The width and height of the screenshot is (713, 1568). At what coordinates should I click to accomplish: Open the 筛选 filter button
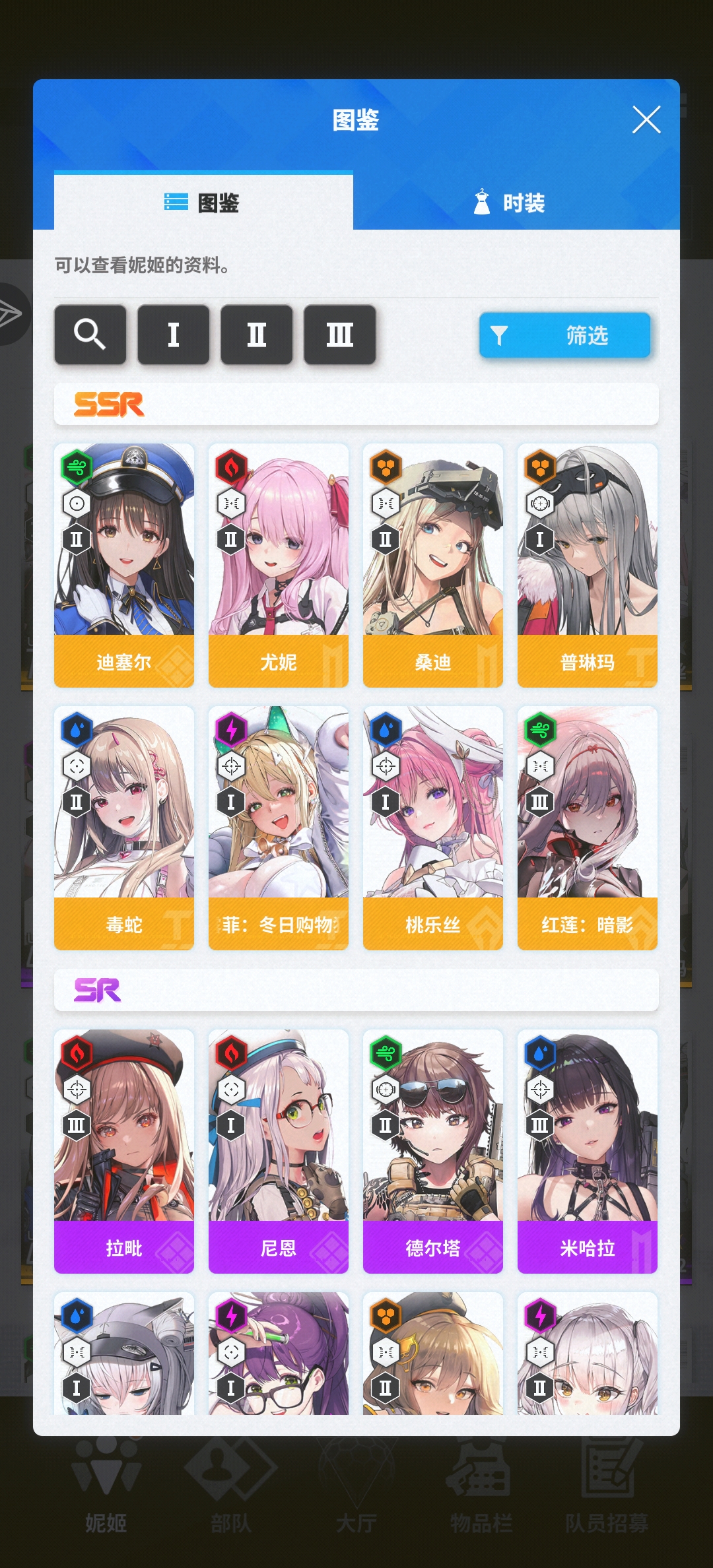[564, 335]
